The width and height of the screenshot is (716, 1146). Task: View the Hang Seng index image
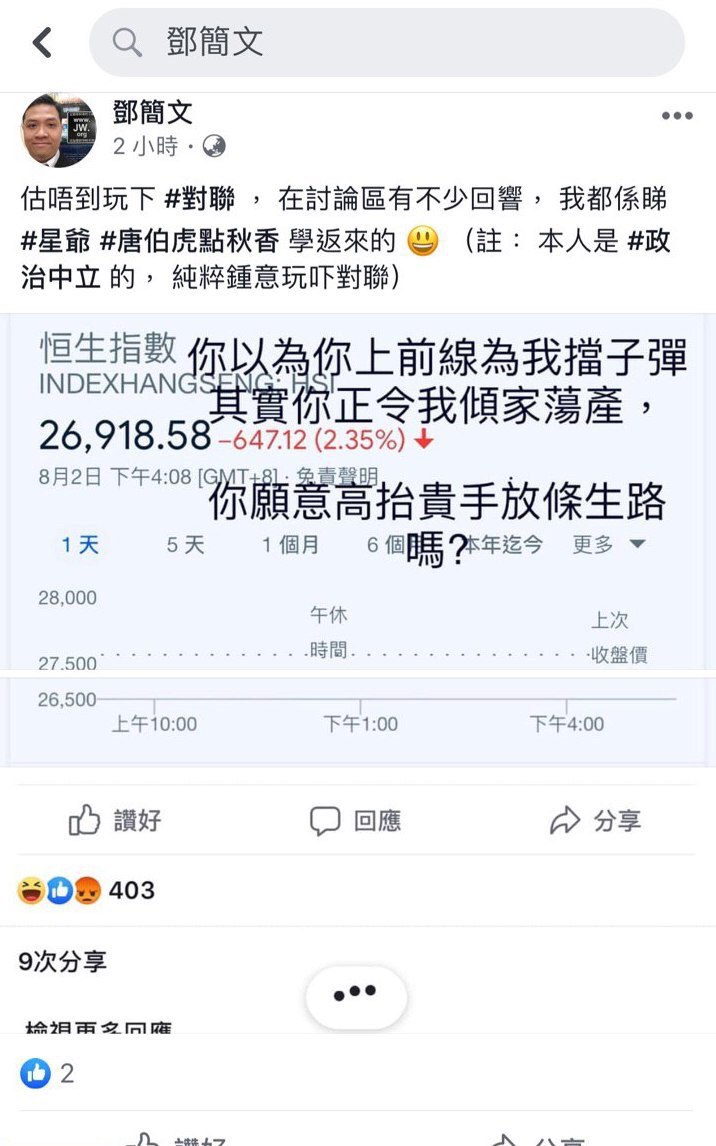[360, 540]
